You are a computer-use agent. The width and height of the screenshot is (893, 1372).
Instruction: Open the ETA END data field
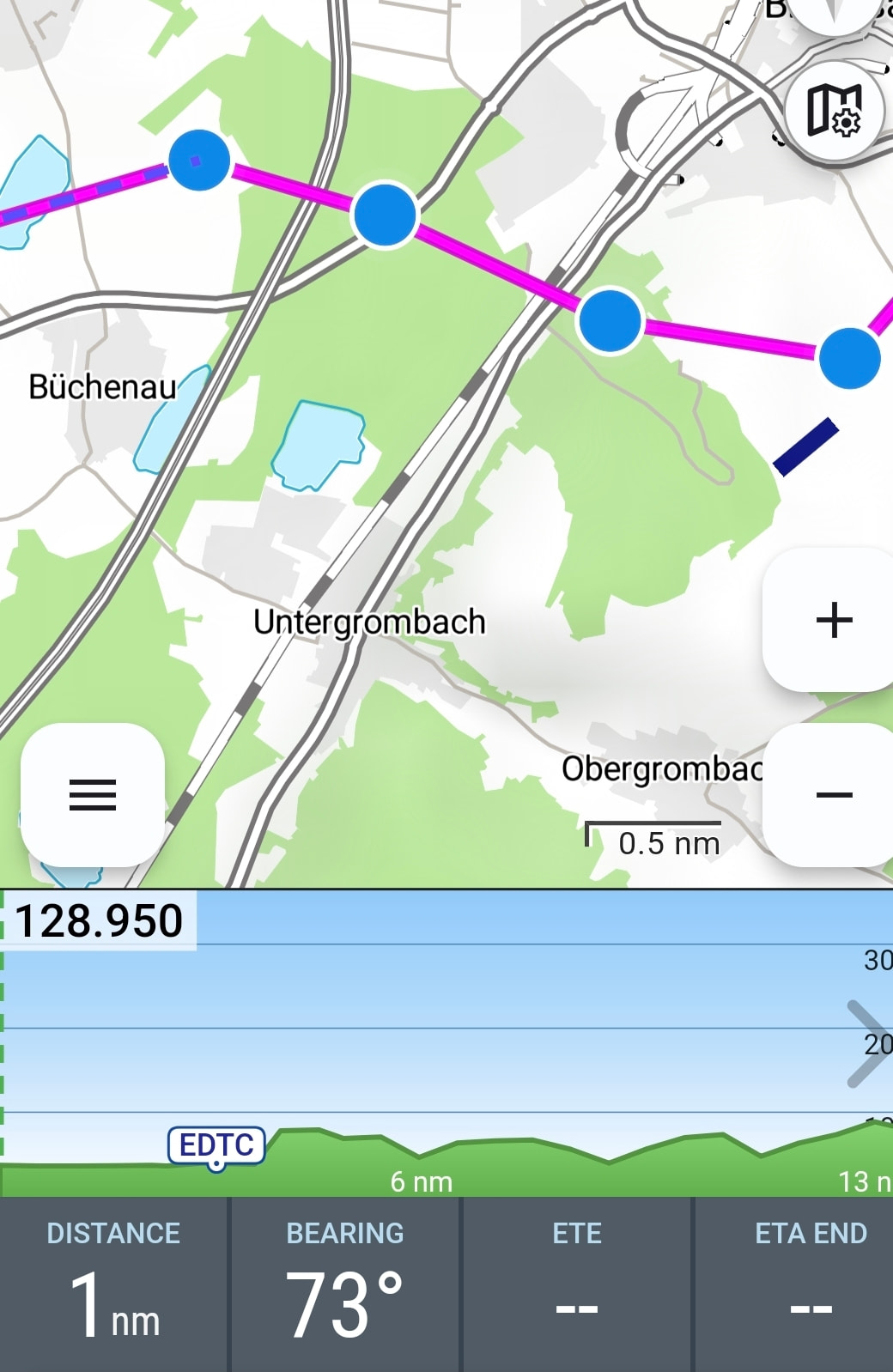click(x=810, y=1284)
